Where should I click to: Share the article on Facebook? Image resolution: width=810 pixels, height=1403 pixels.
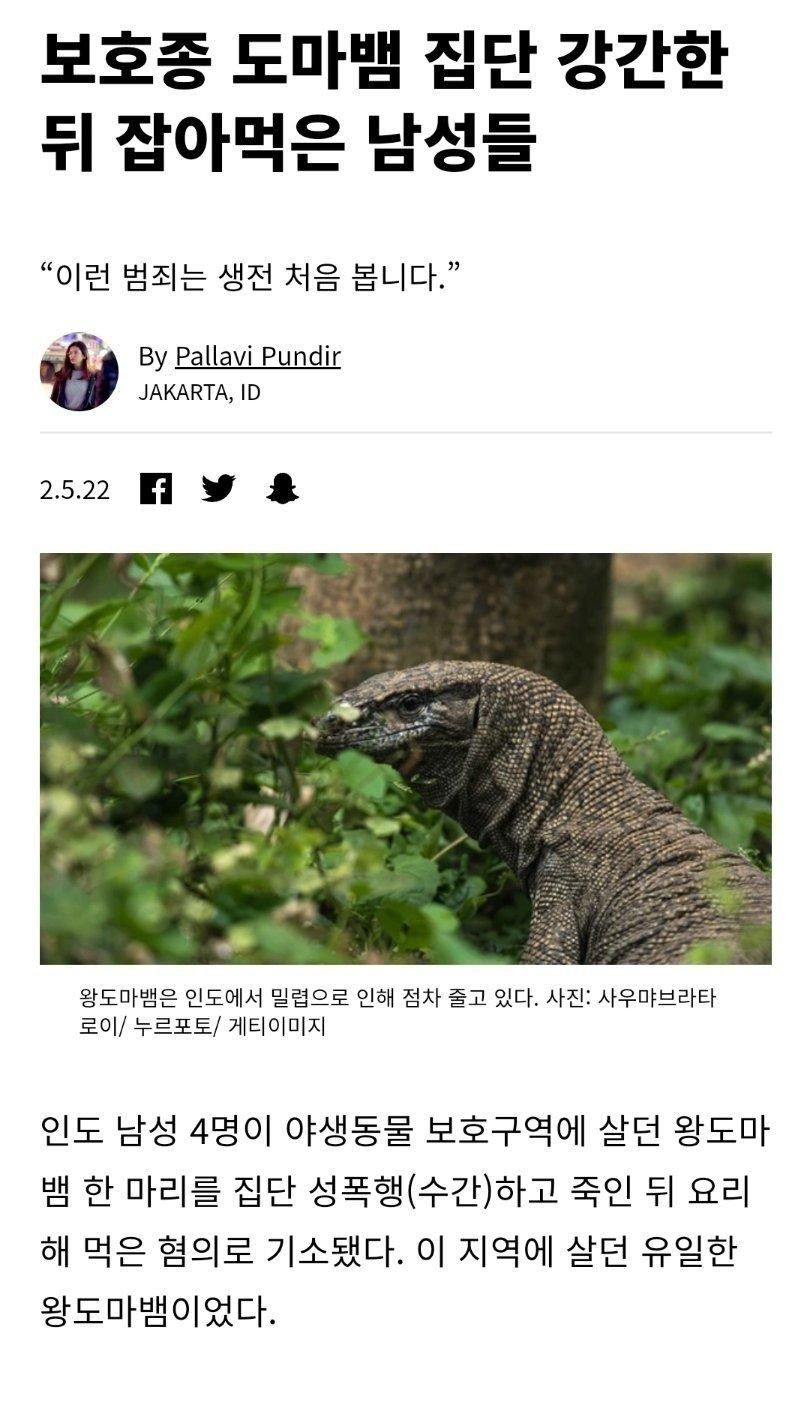coord(155,488)
